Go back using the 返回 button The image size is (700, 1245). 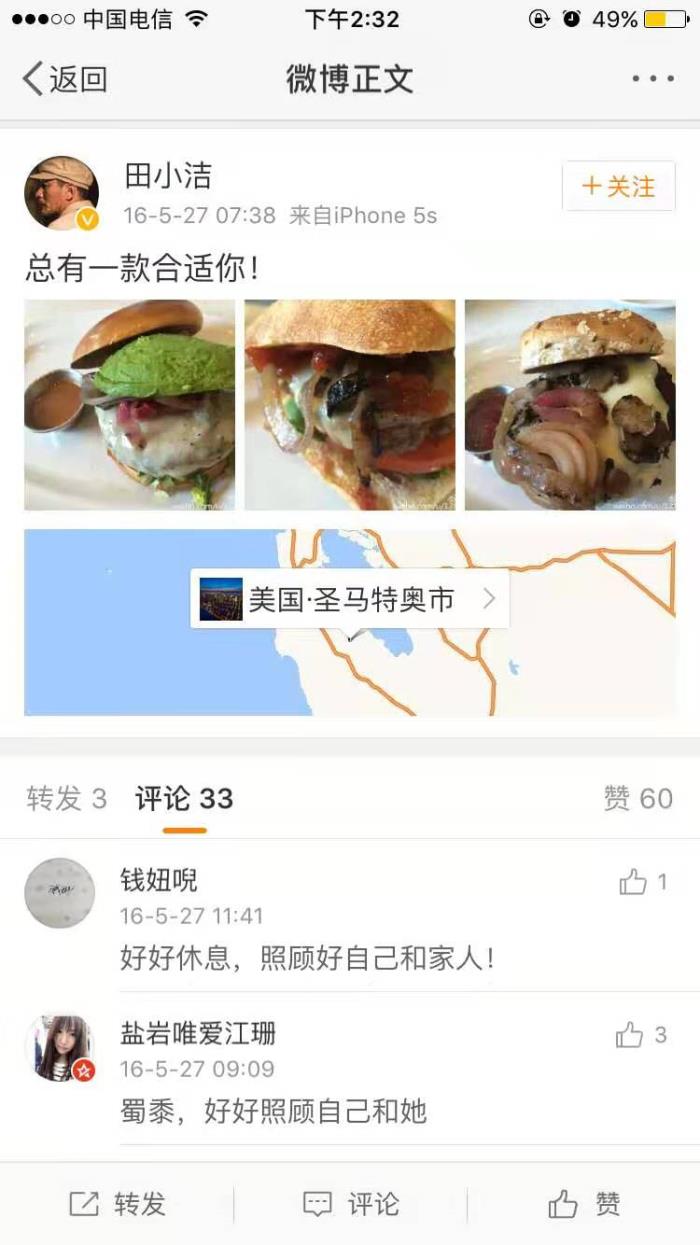click(x=65, y=79)
